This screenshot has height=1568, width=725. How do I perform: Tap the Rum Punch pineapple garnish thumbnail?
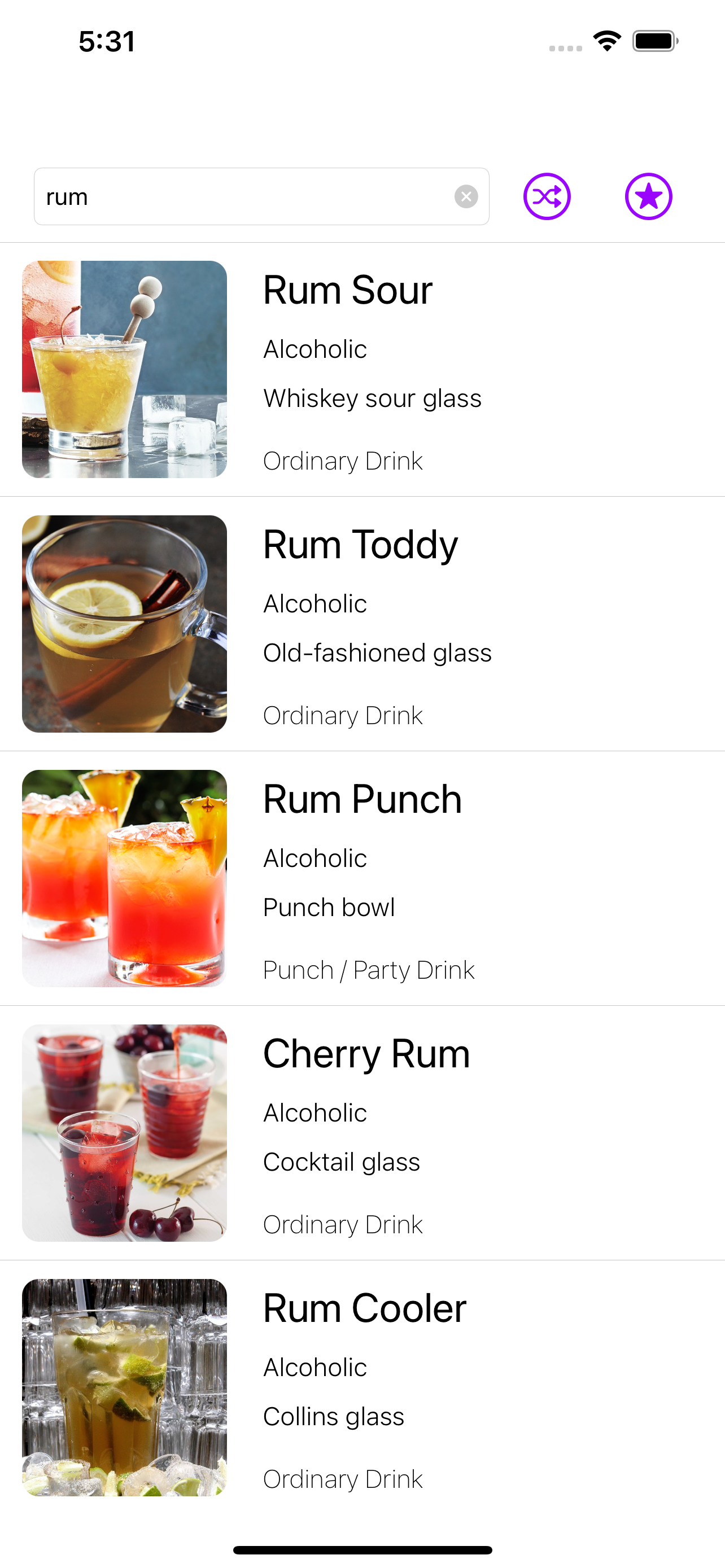point(124,878)
